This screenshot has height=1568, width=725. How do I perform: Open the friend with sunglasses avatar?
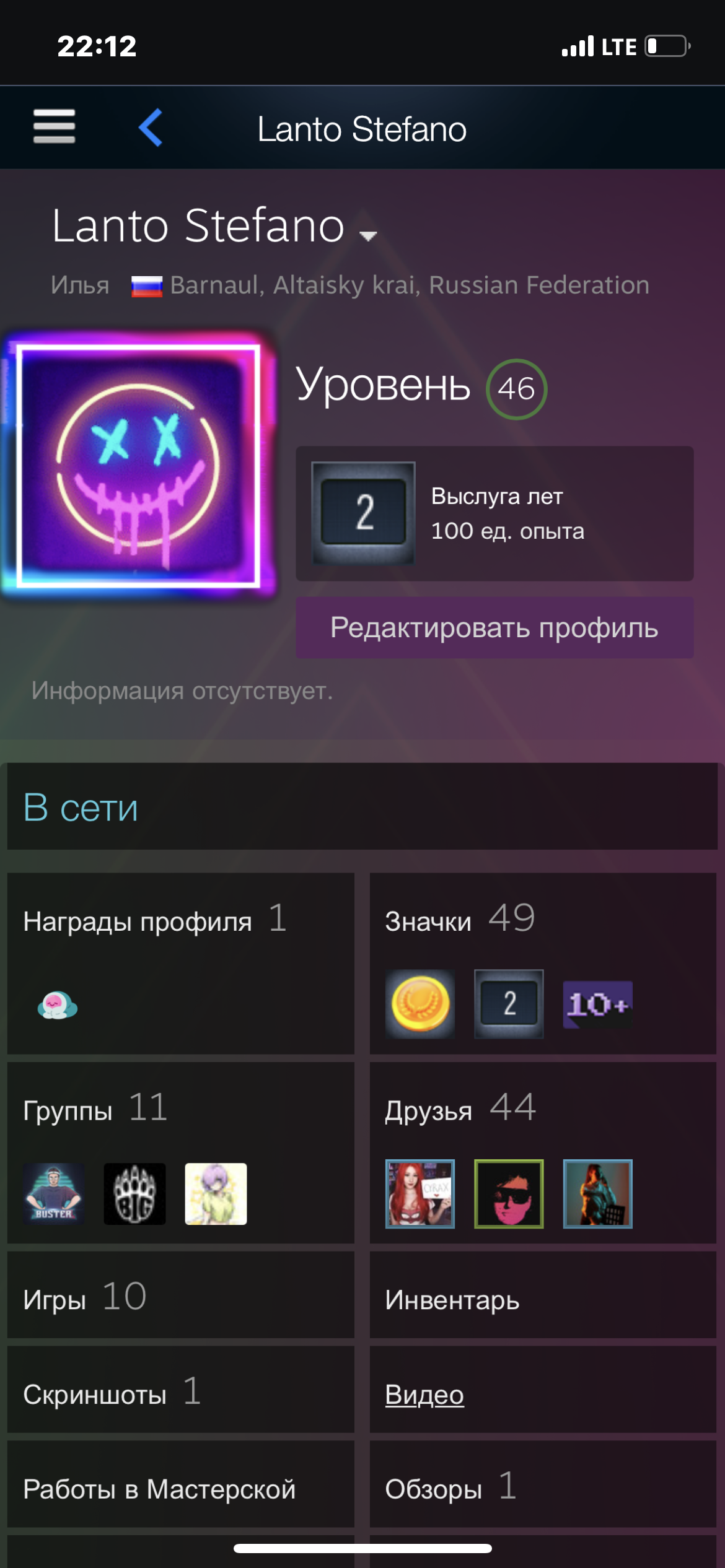point(509,1193)
